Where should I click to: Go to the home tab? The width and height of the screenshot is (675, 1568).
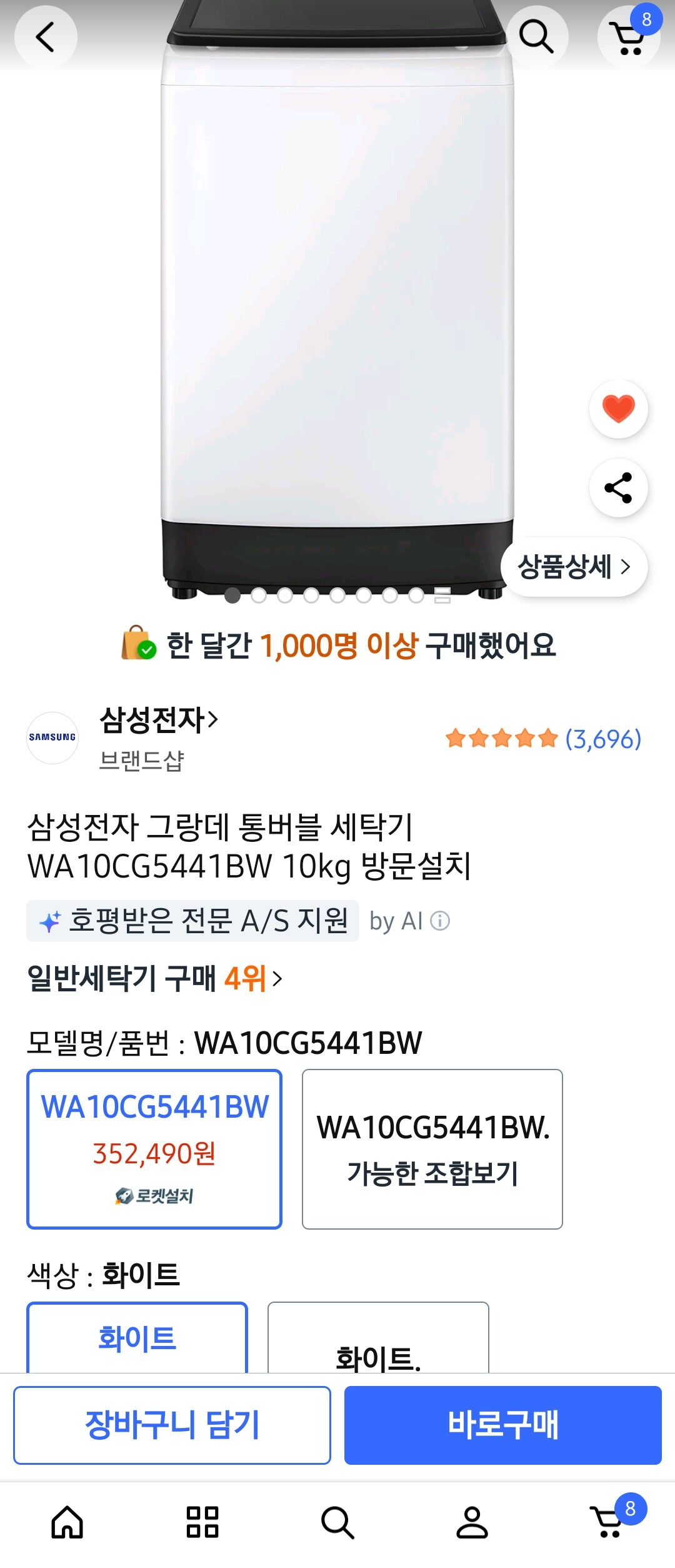pyautogui.click(x=67, y=1521)
